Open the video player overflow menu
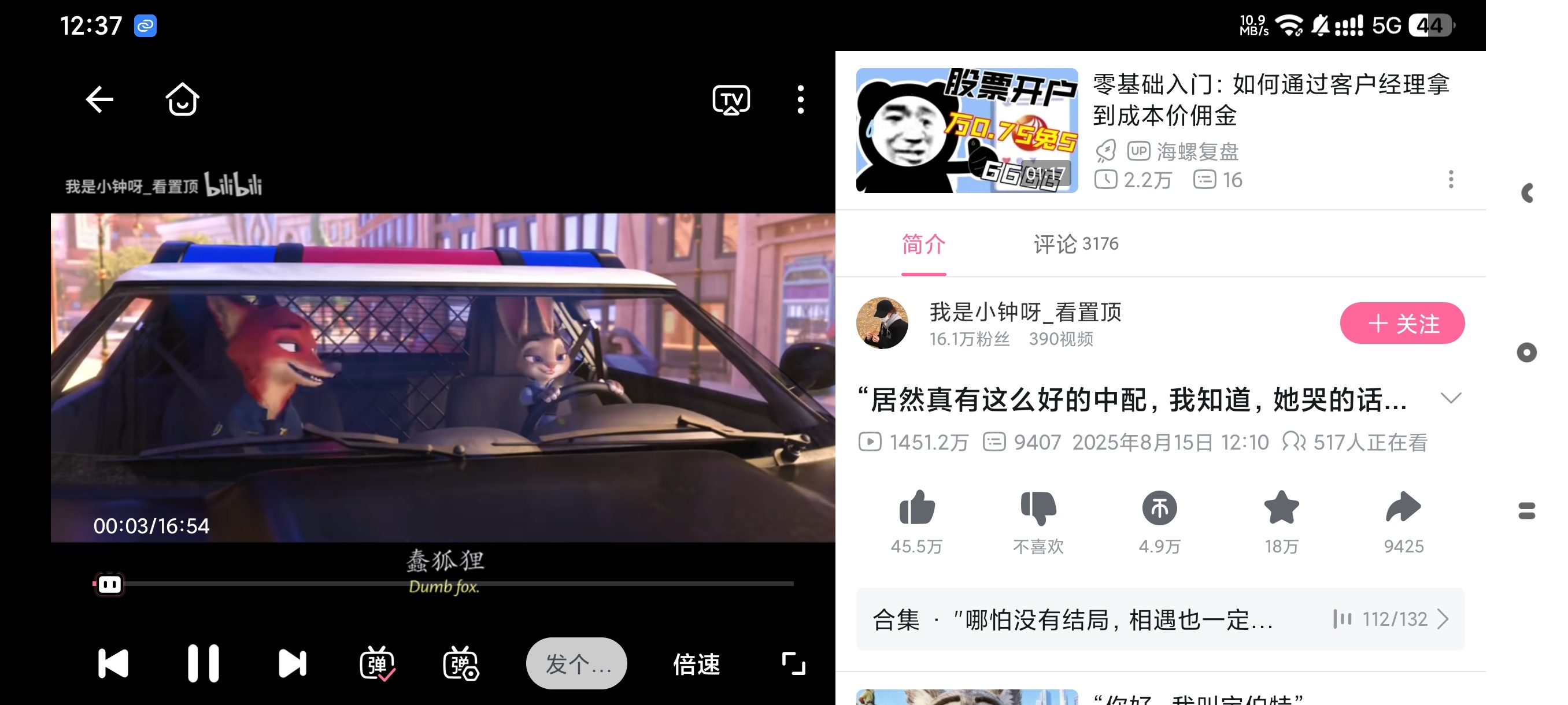Image resolution: width=1568 pixels, height=705 pixels. pyautogui.click(x=800, y=99)
